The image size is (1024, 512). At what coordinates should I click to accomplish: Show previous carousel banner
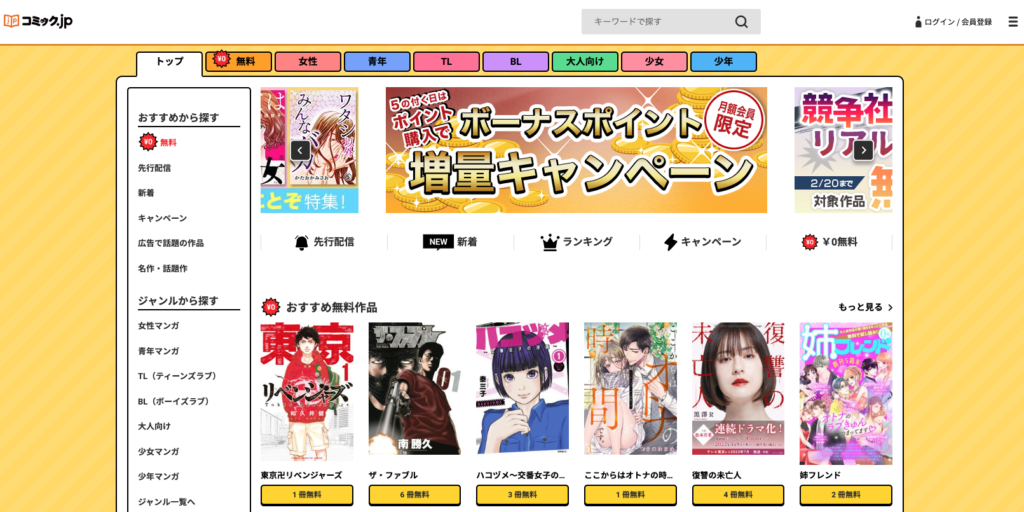[x=300, y=150]
